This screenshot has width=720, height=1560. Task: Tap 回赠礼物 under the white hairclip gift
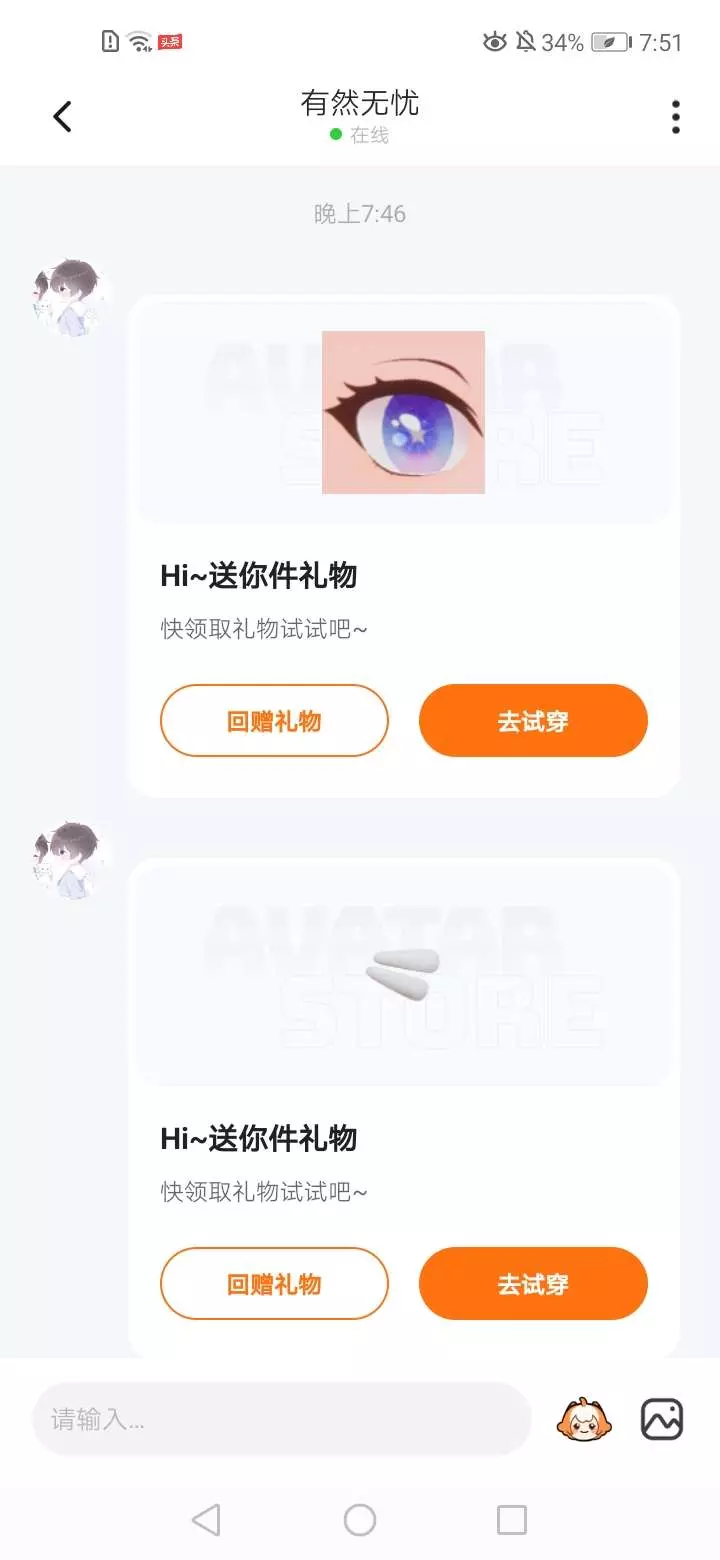tap(274, 1284)
